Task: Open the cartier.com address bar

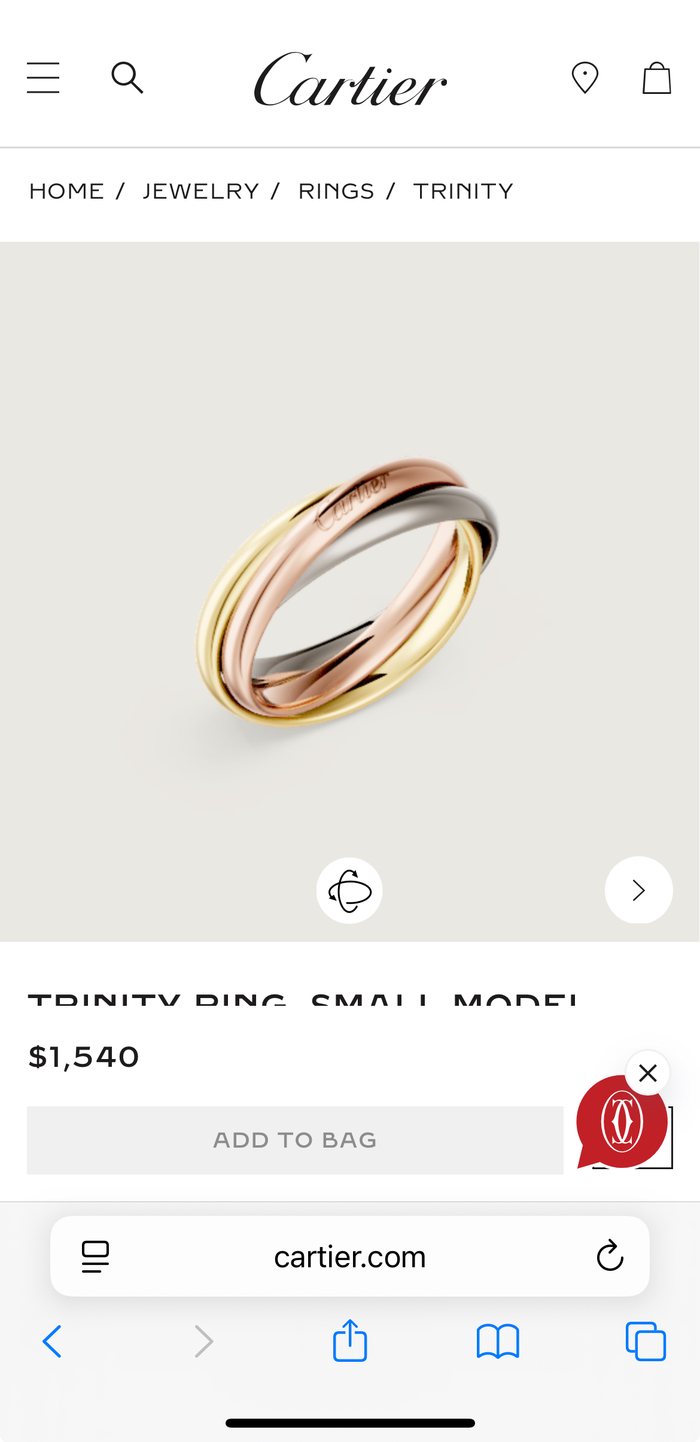Action: 350,1257
